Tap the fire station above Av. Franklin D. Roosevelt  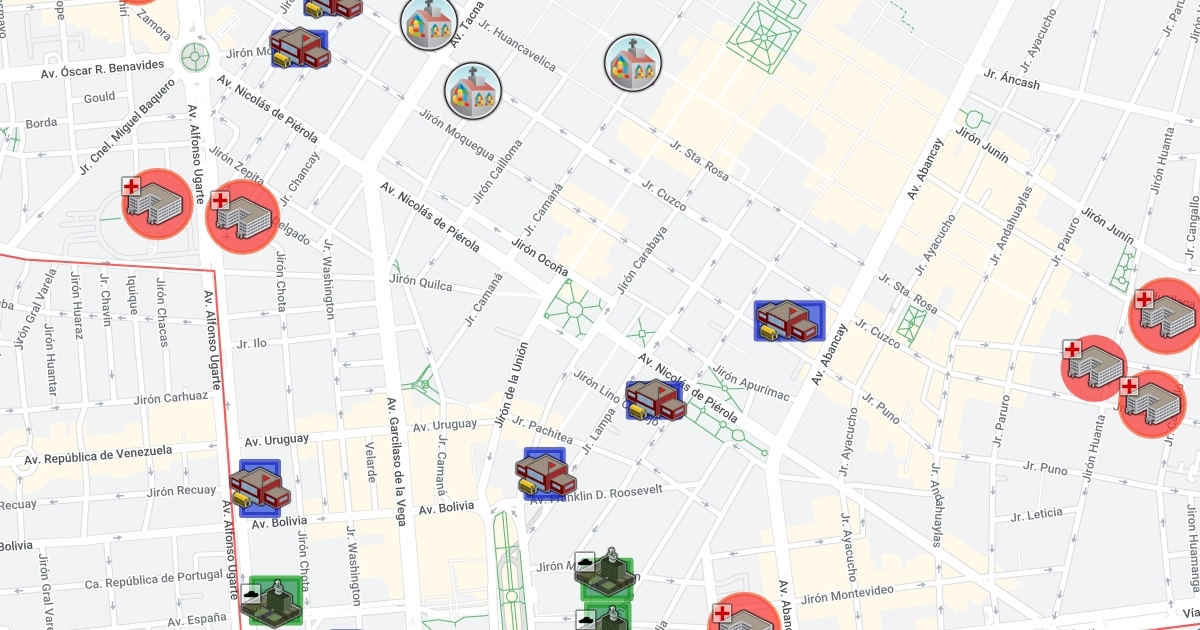pos(547,473)
